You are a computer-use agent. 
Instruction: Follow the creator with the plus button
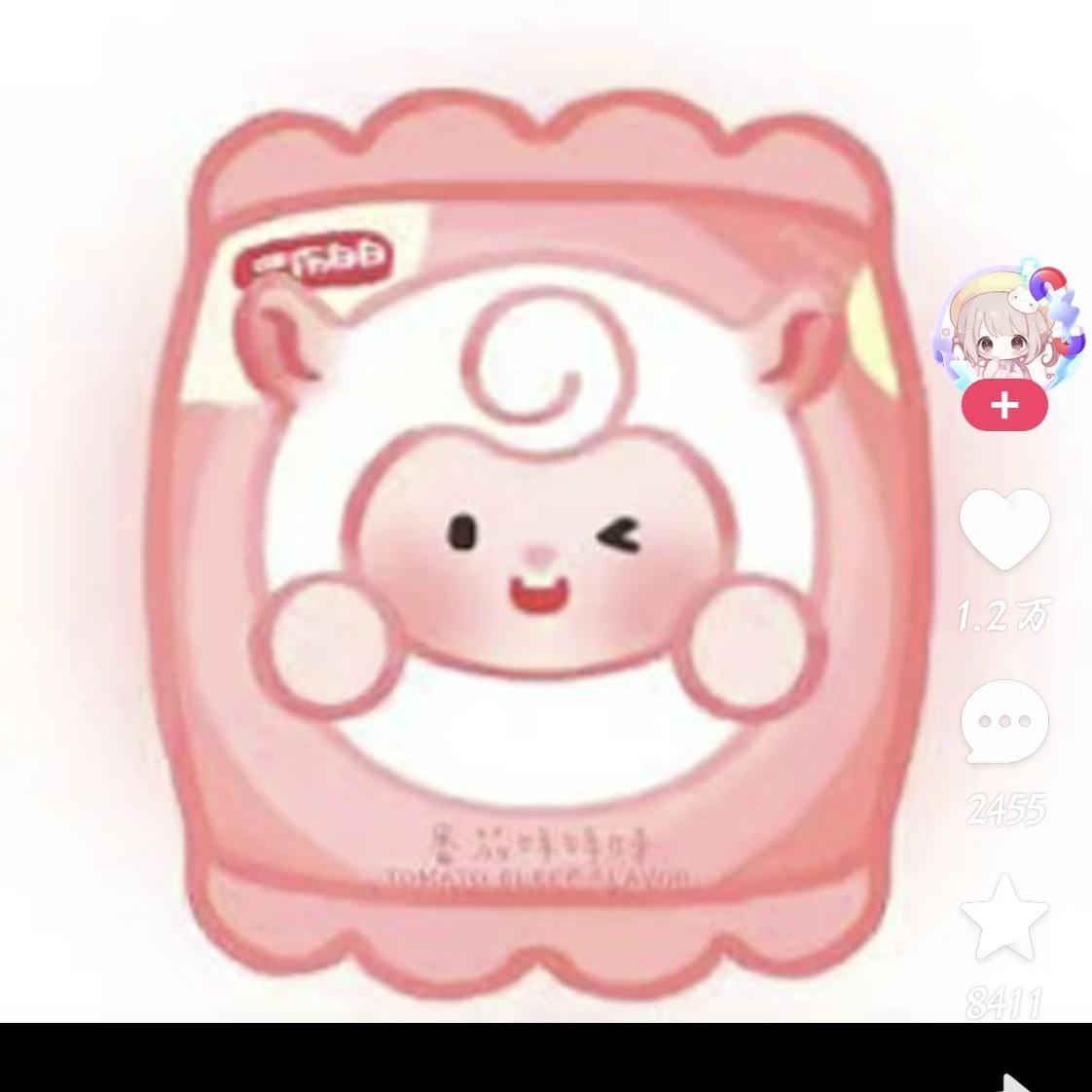click(x=1004, y=406)
